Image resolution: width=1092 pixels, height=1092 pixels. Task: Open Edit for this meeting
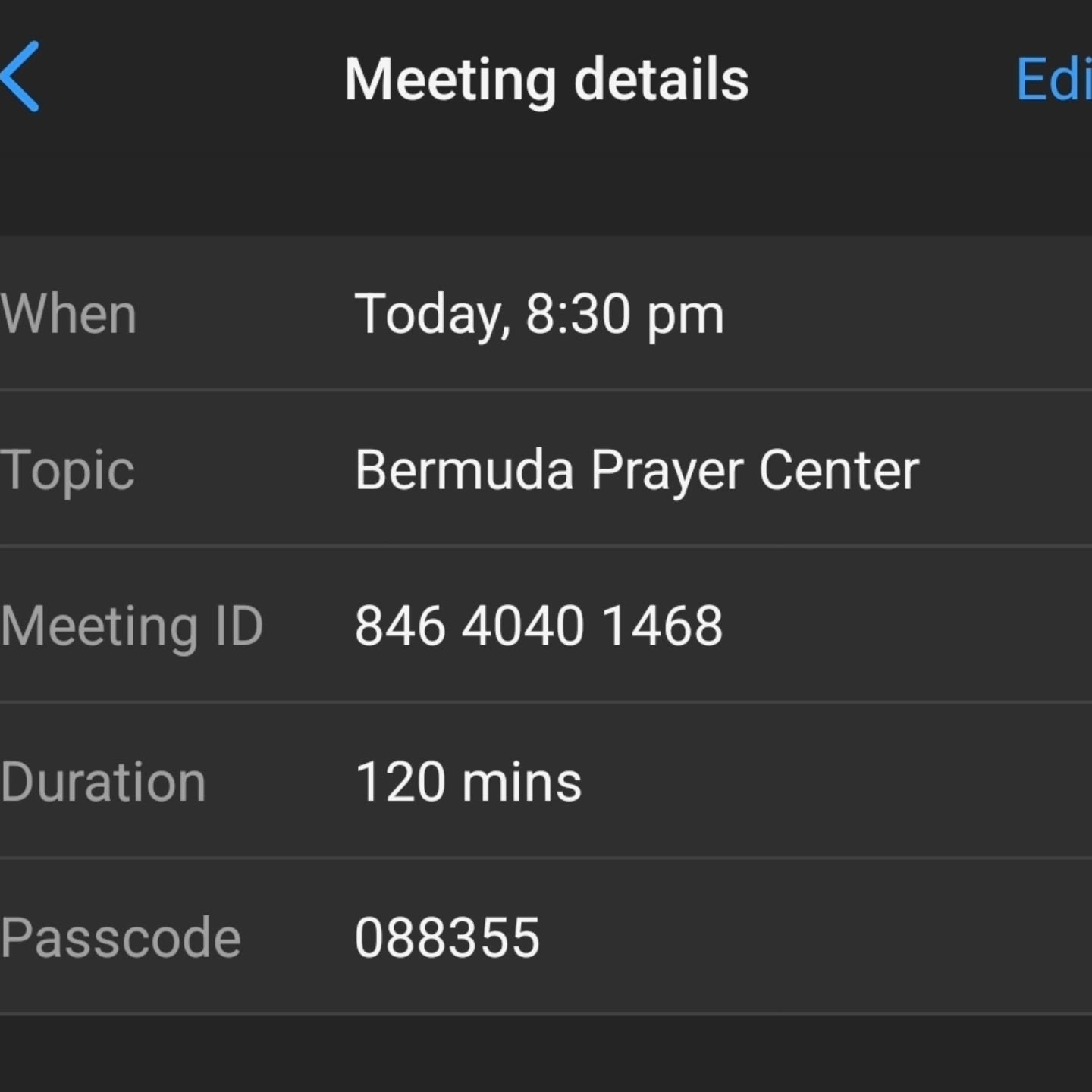(x=1054, y=79)
